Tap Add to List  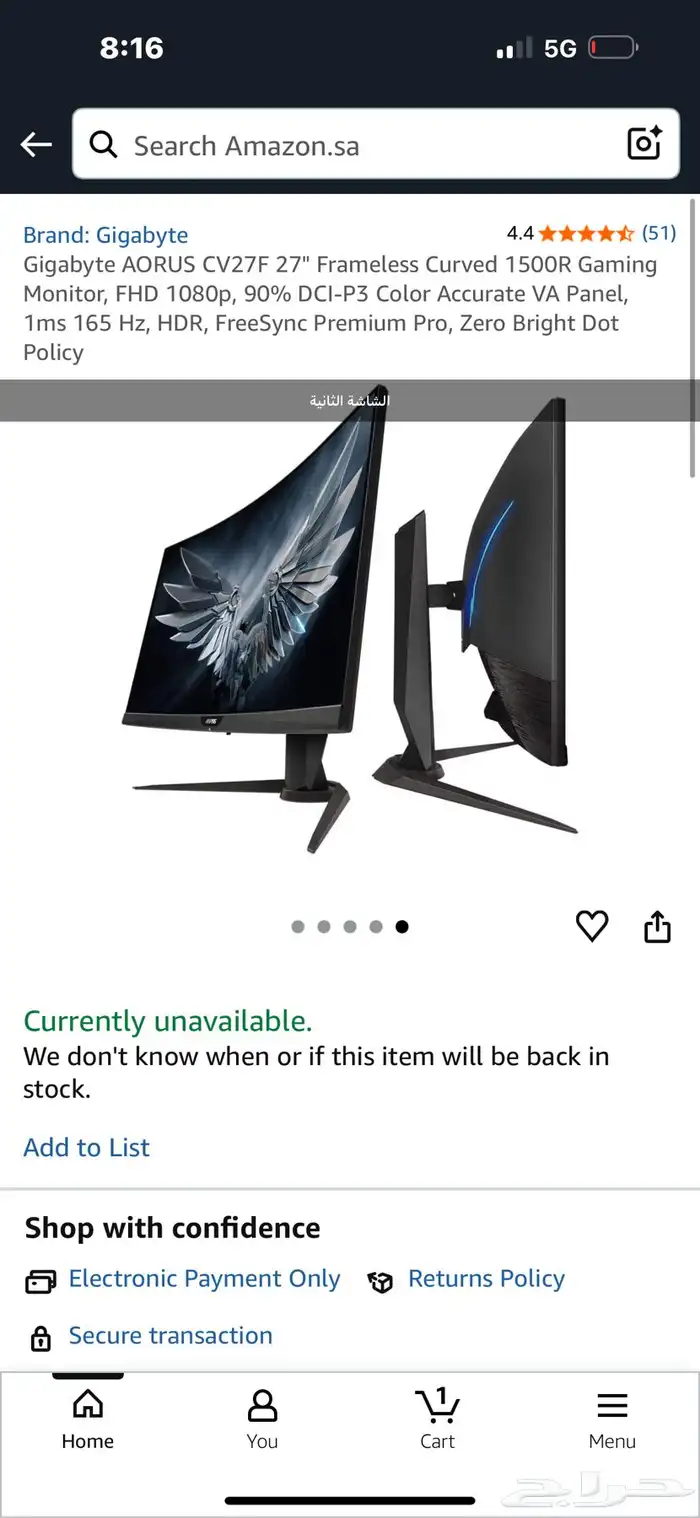86,1147
